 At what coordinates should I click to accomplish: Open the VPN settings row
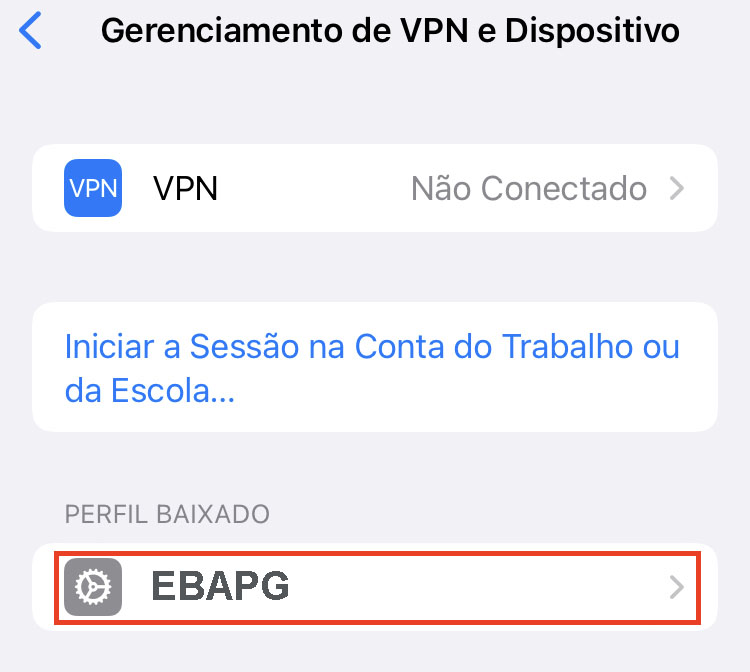[374, 188]
